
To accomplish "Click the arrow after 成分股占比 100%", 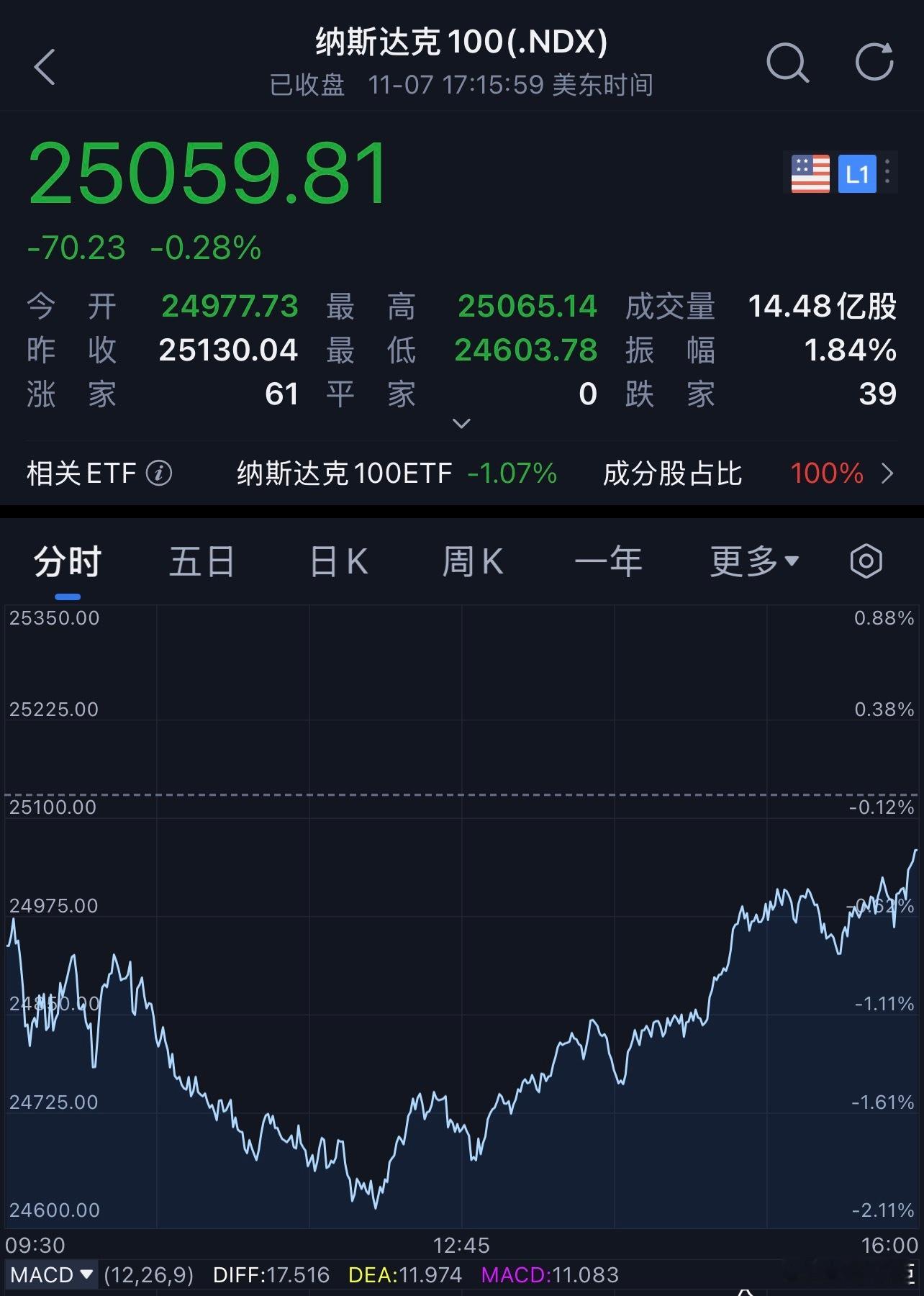I will point(887,473).
